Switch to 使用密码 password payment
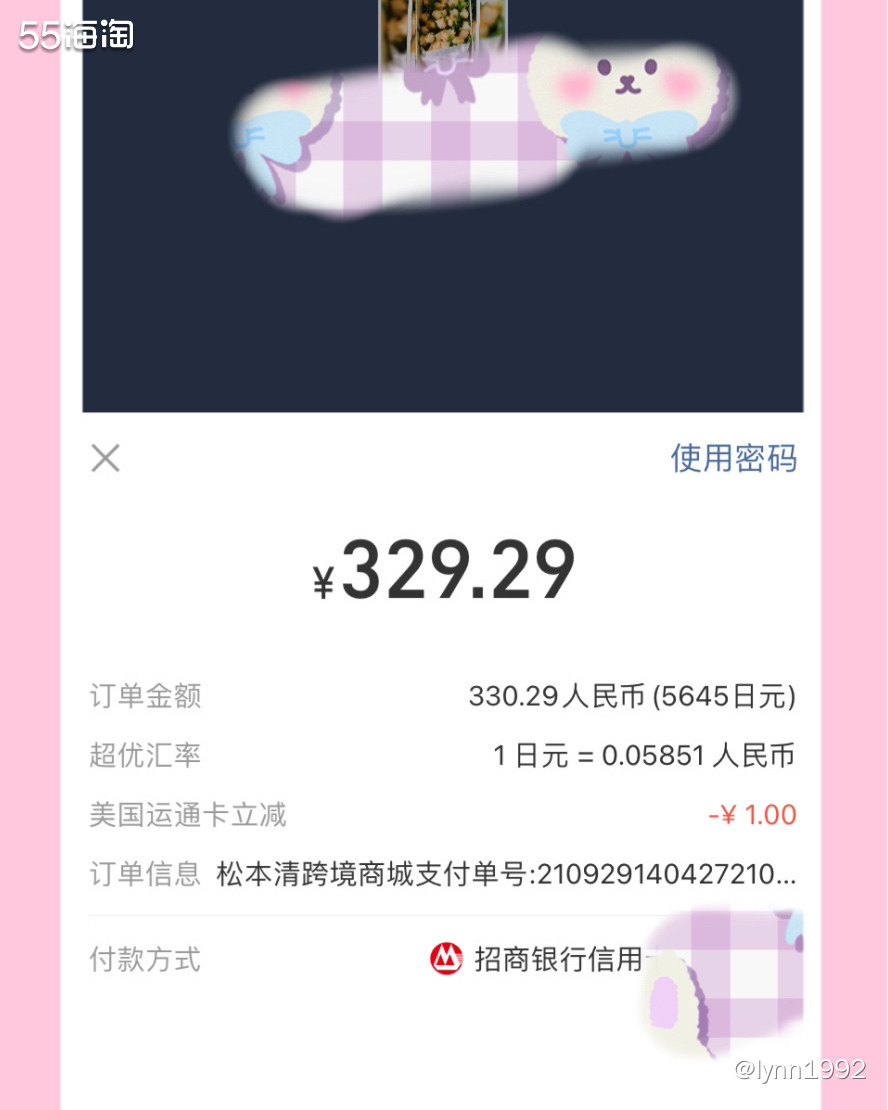 (733, 459)
